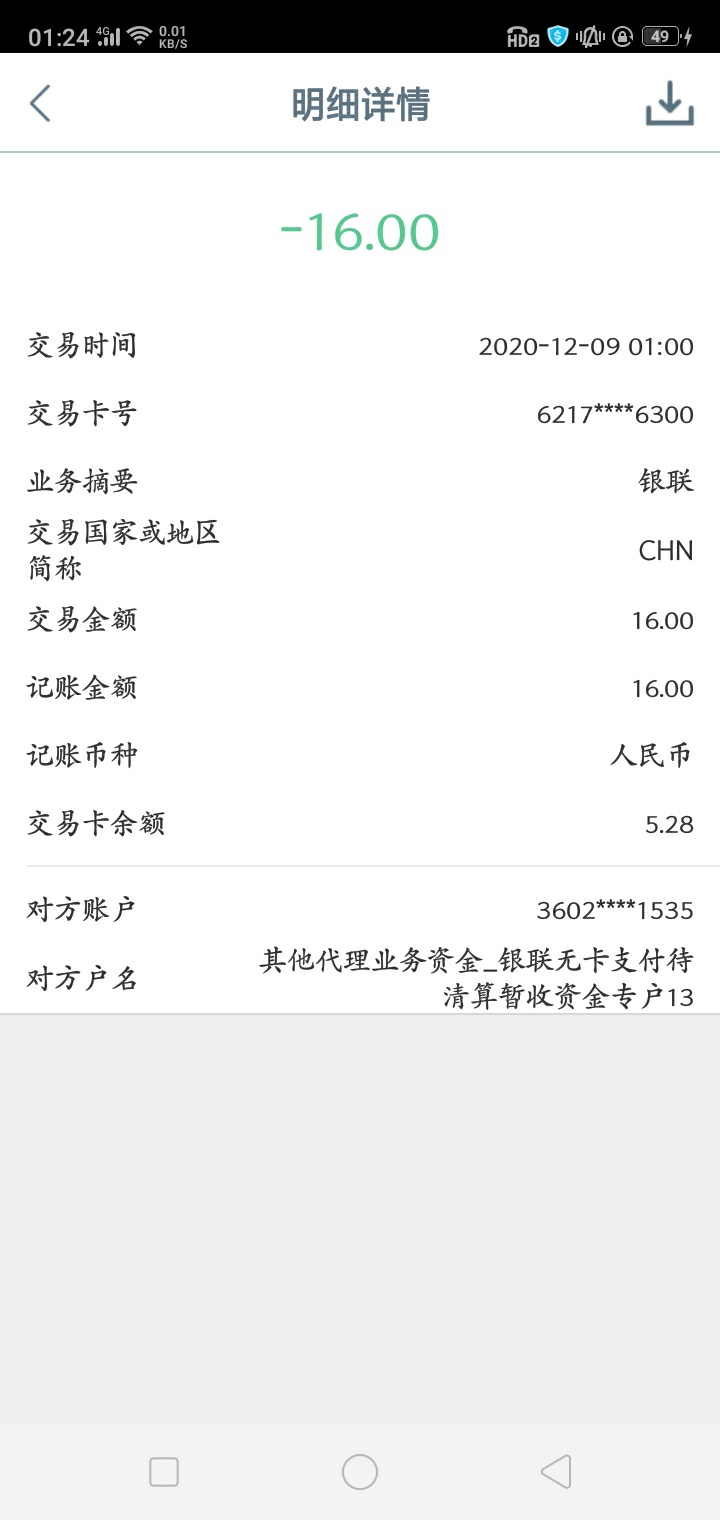Viewport: 720px width, 1520px height.
Task: Tap the system home button
Action: pos(360,1472)
